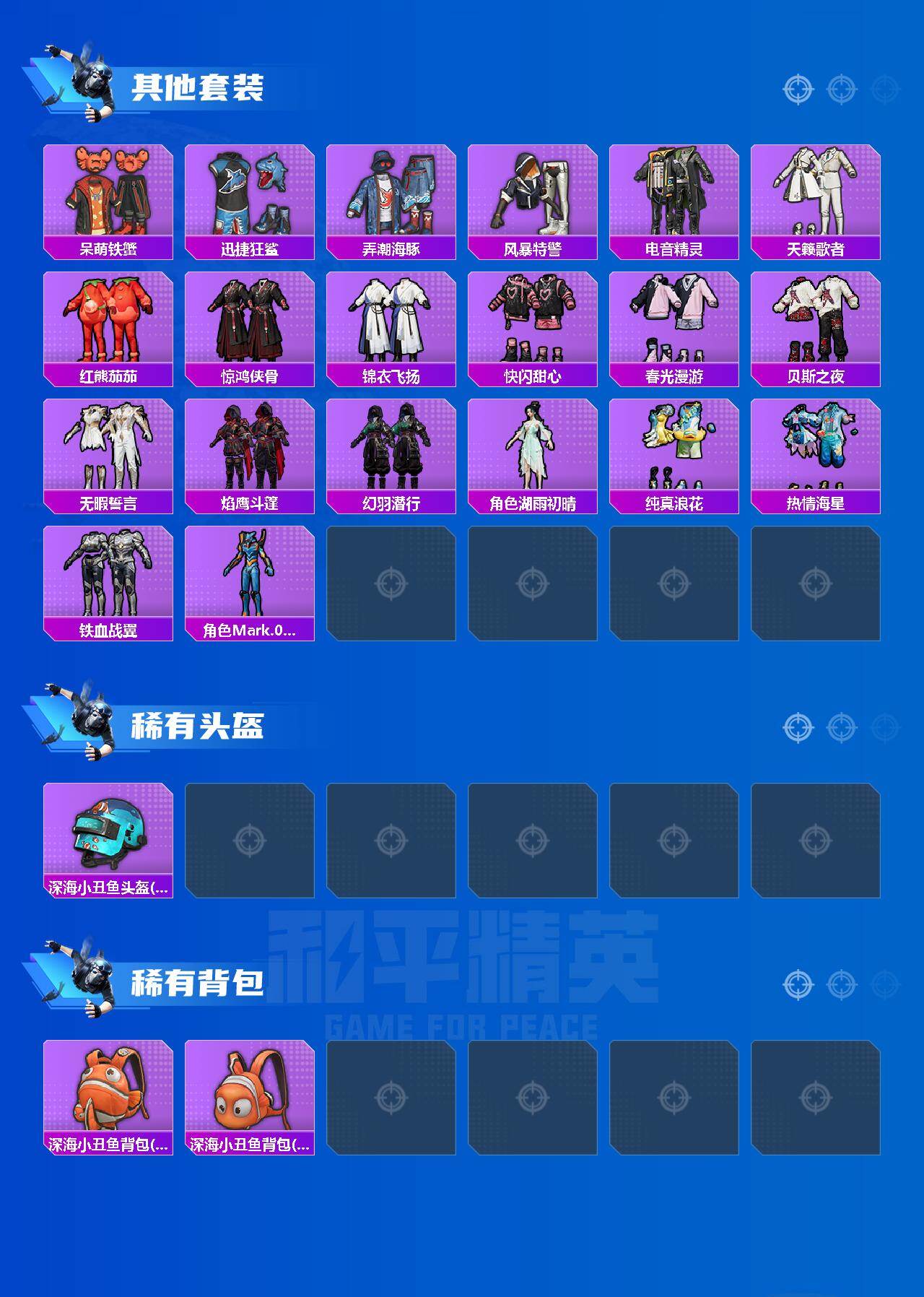The width and height of the screenshot is (924, 1297).
Task: Select the 铁血战翼 armor set
Action: pyautogui.click(x=108, y=574)
